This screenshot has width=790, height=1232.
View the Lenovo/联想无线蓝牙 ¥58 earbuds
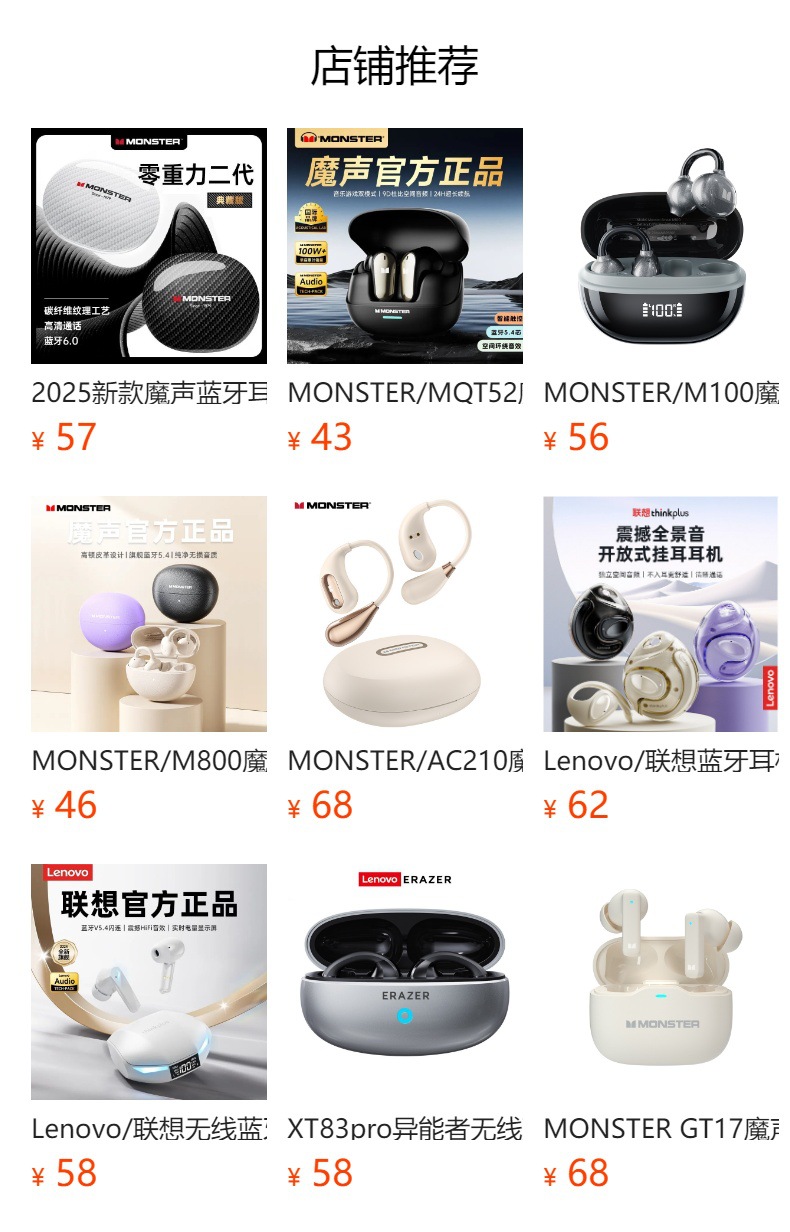click(x=149, y=982)
